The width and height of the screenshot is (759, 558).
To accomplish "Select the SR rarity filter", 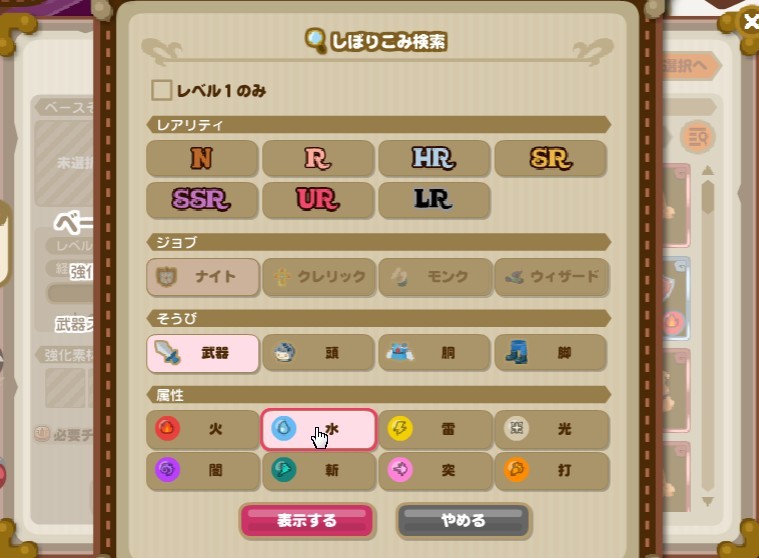I will pos(550,158).
